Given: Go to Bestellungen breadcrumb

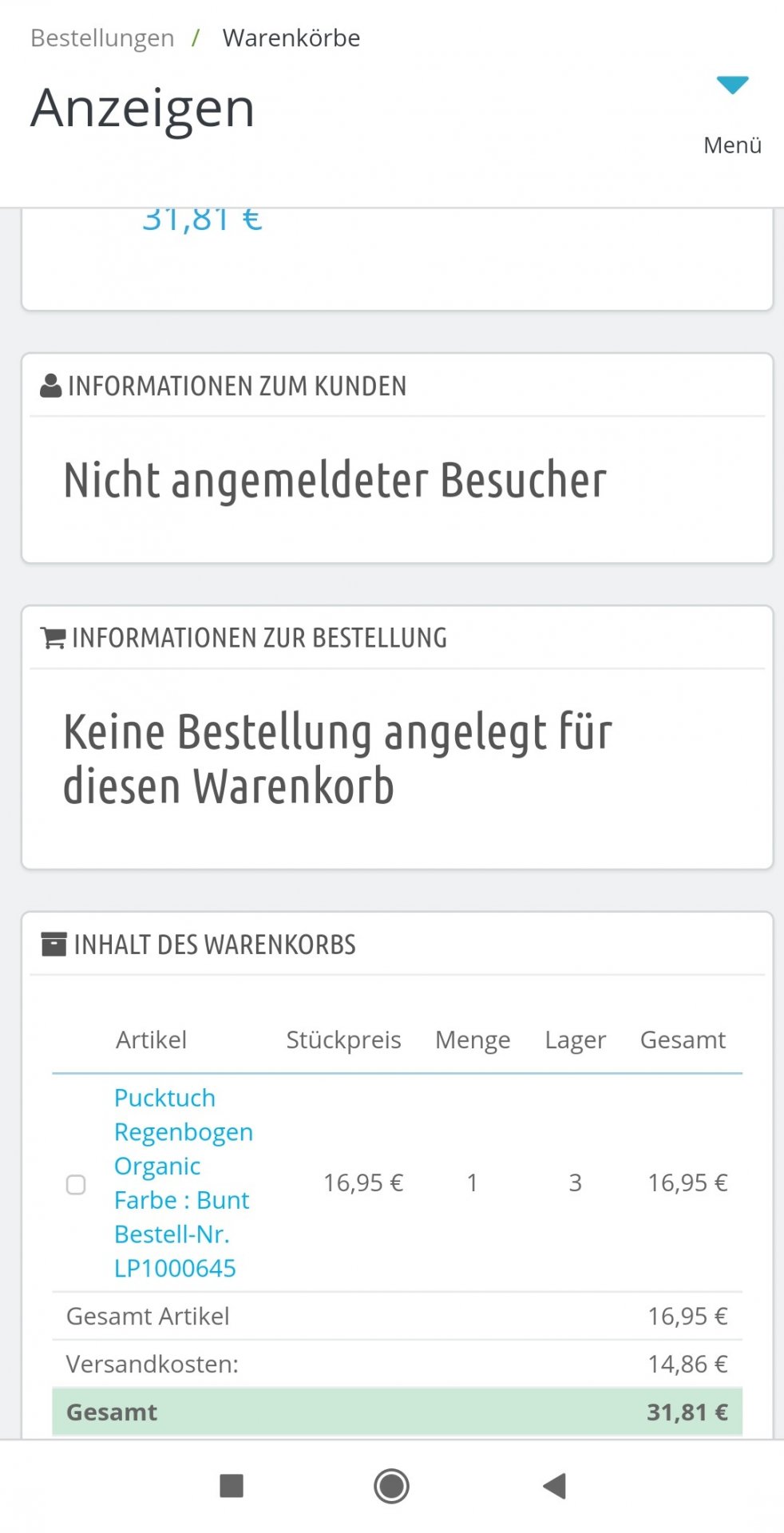Looking at the screenshot, I should [102, 38].
